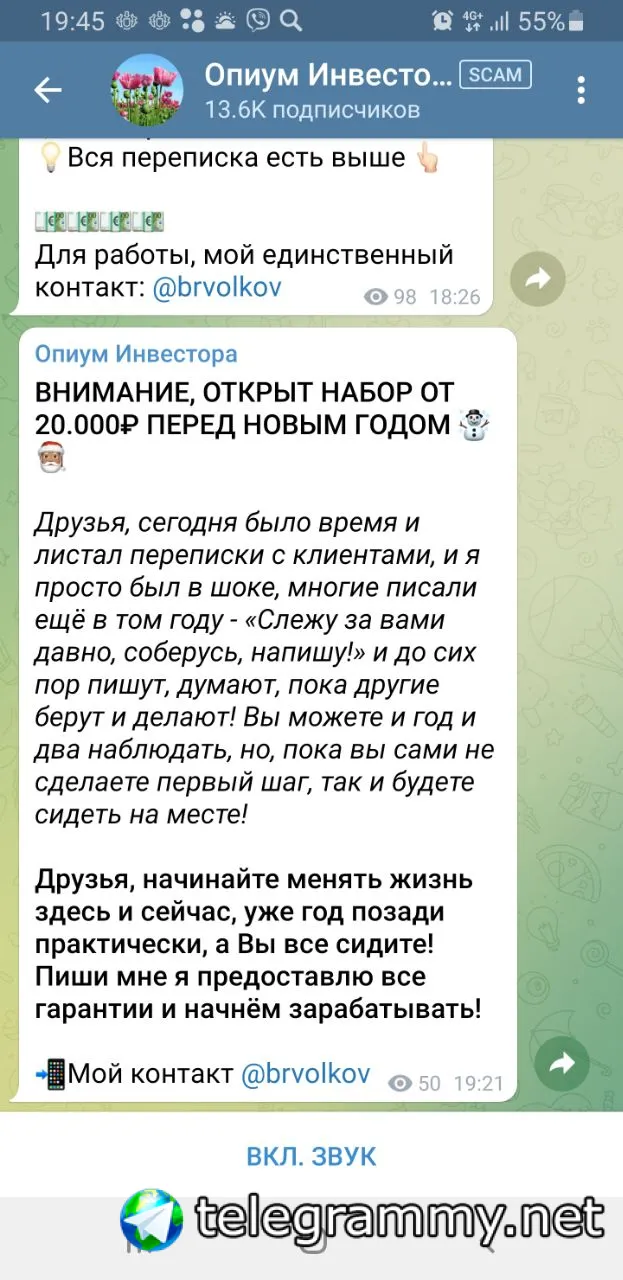Open @brvolkov link after Мой контакт
The image size is (623, 1280).
click(x=305, y=1075)
